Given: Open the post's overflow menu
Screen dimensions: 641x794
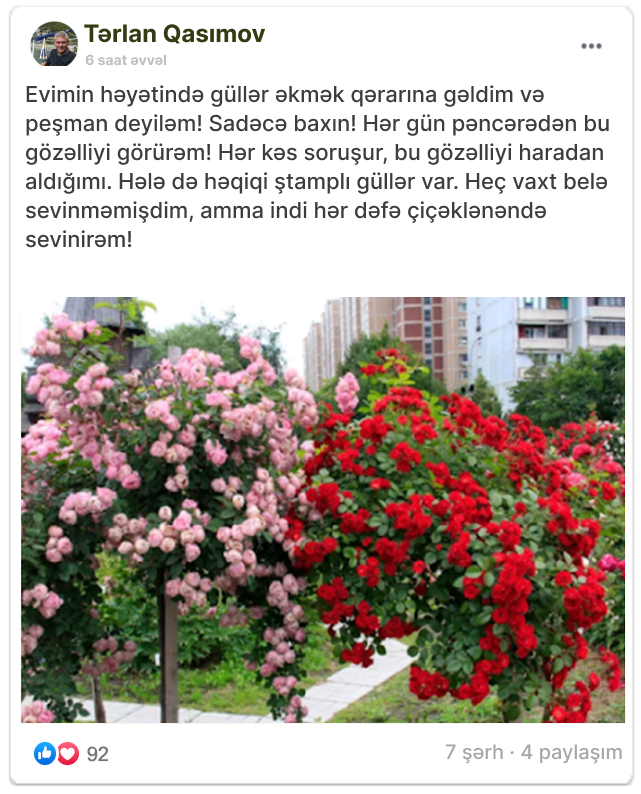Looking at the screenshot, I should pyautogui.click(x=591, y=46).
